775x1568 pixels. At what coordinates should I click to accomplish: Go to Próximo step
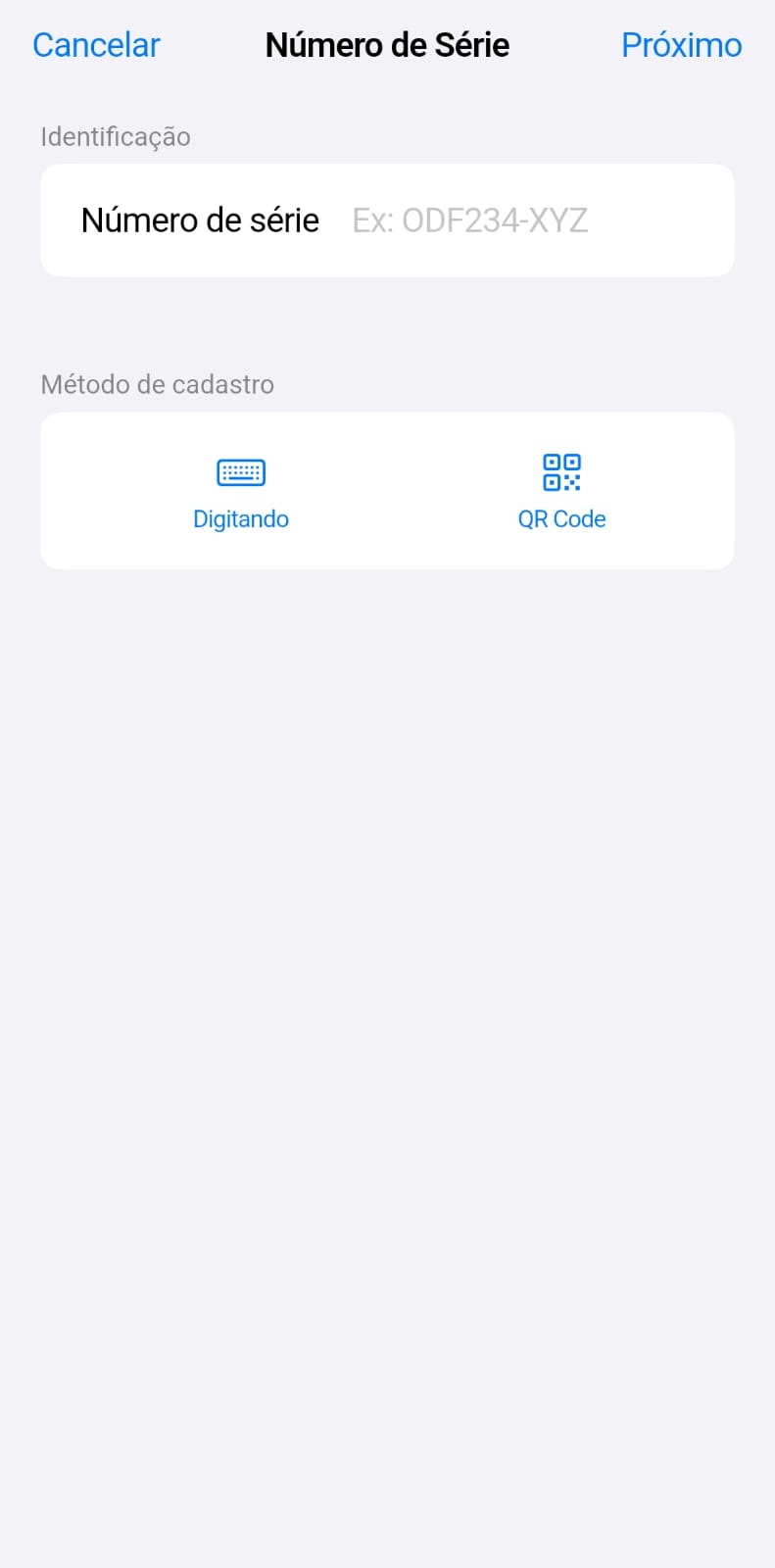(681, 45)
